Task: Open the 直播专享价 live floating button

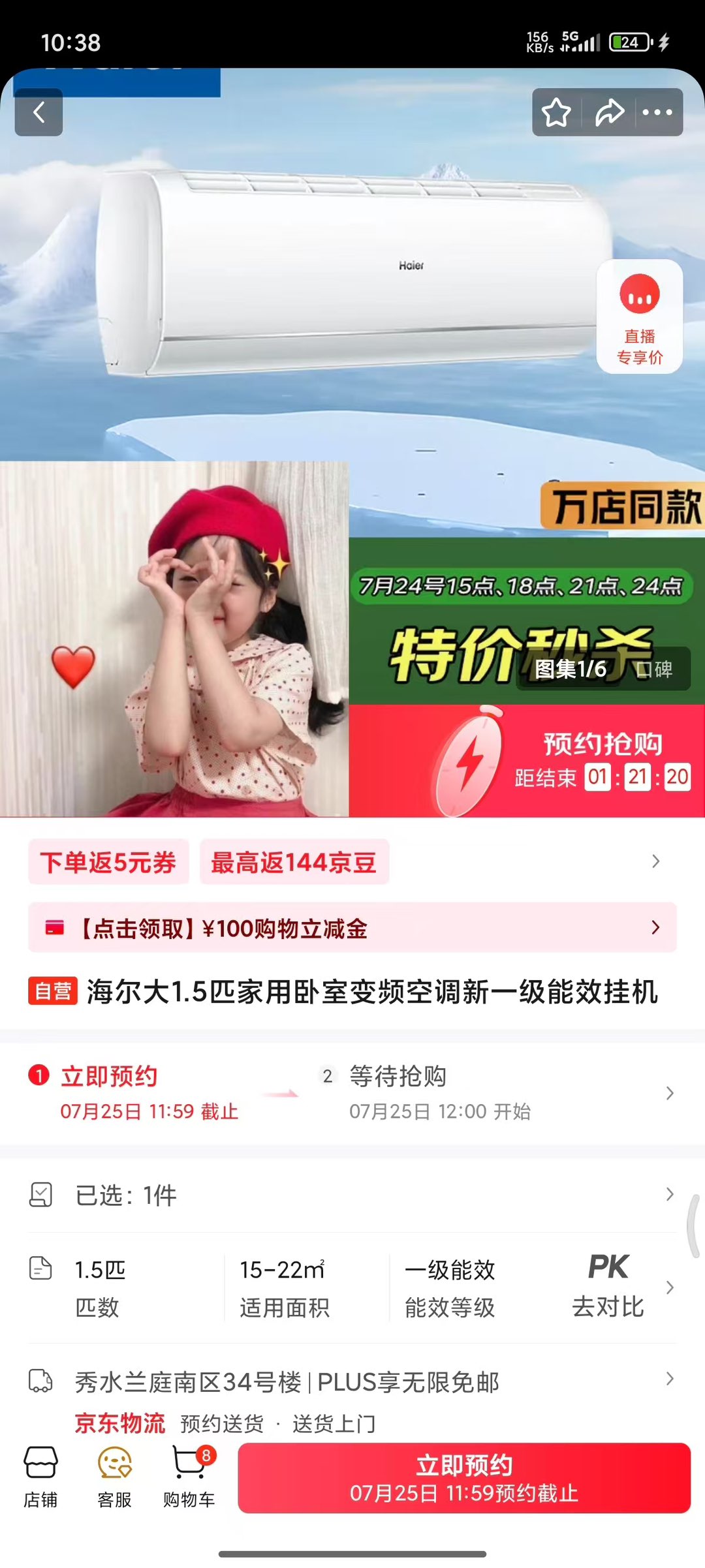Action: pyautogui.click(x=639, y=316)
